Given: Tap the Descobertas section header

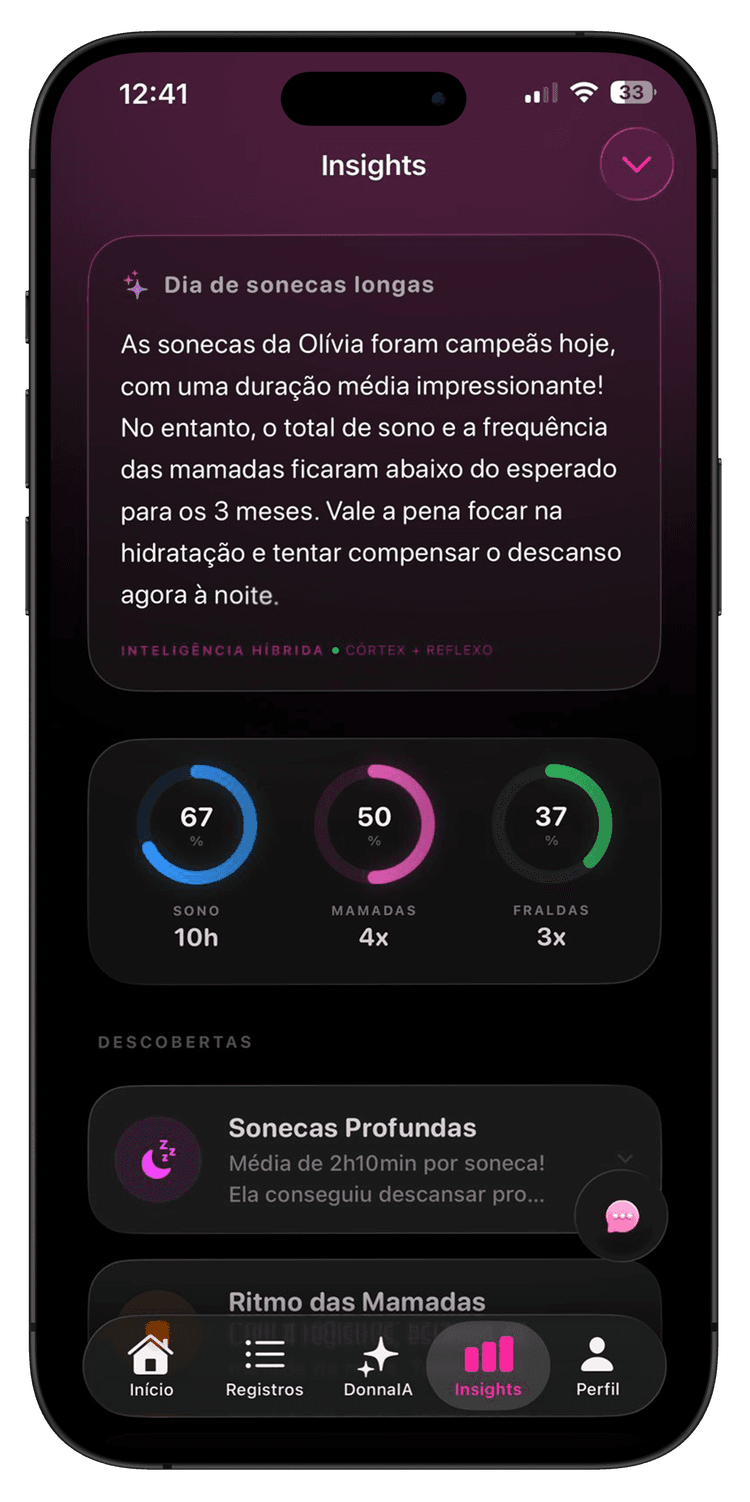Looking at the screenshot, I should pyautogui.click(x=176, y=1041).
